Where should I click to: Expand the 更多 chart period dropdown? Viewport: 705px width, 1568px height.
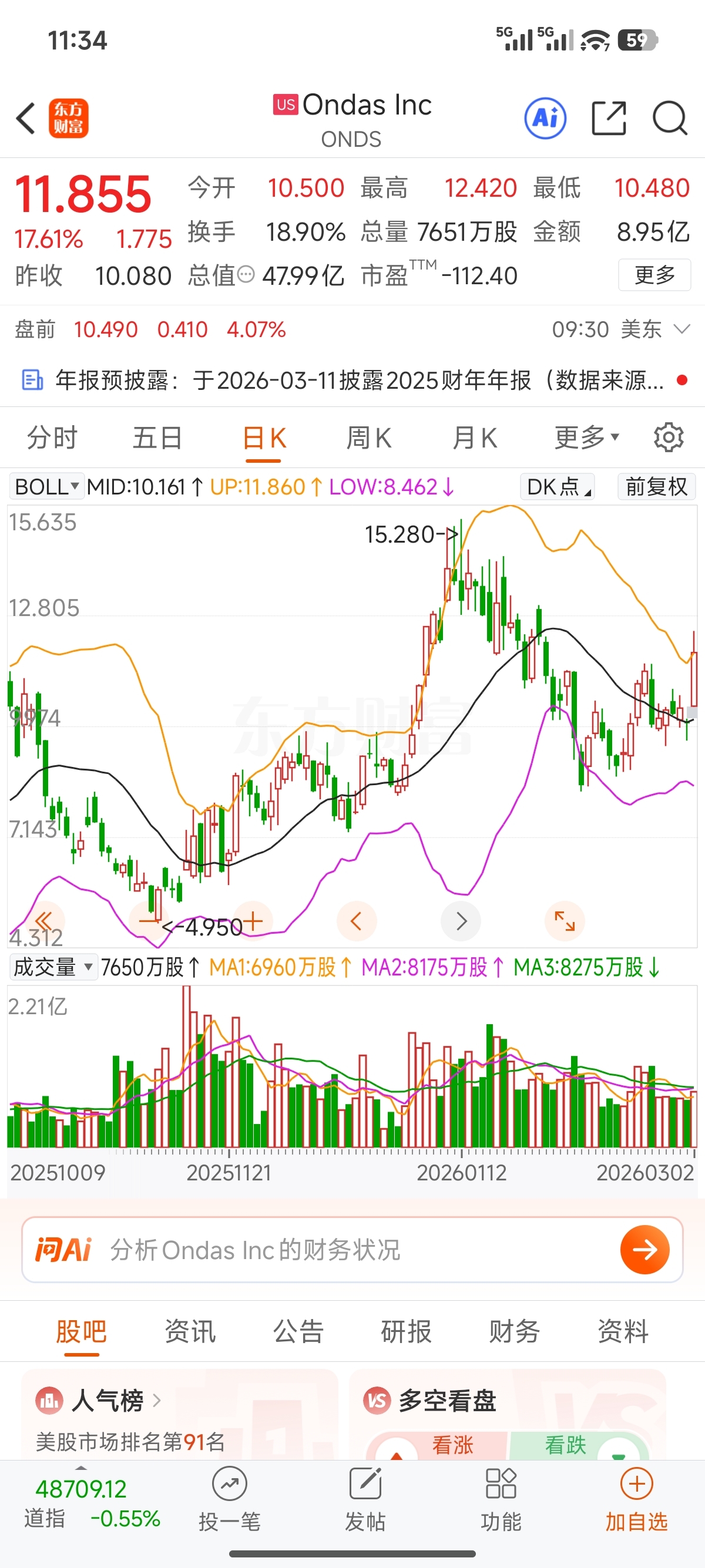point(586,438)
